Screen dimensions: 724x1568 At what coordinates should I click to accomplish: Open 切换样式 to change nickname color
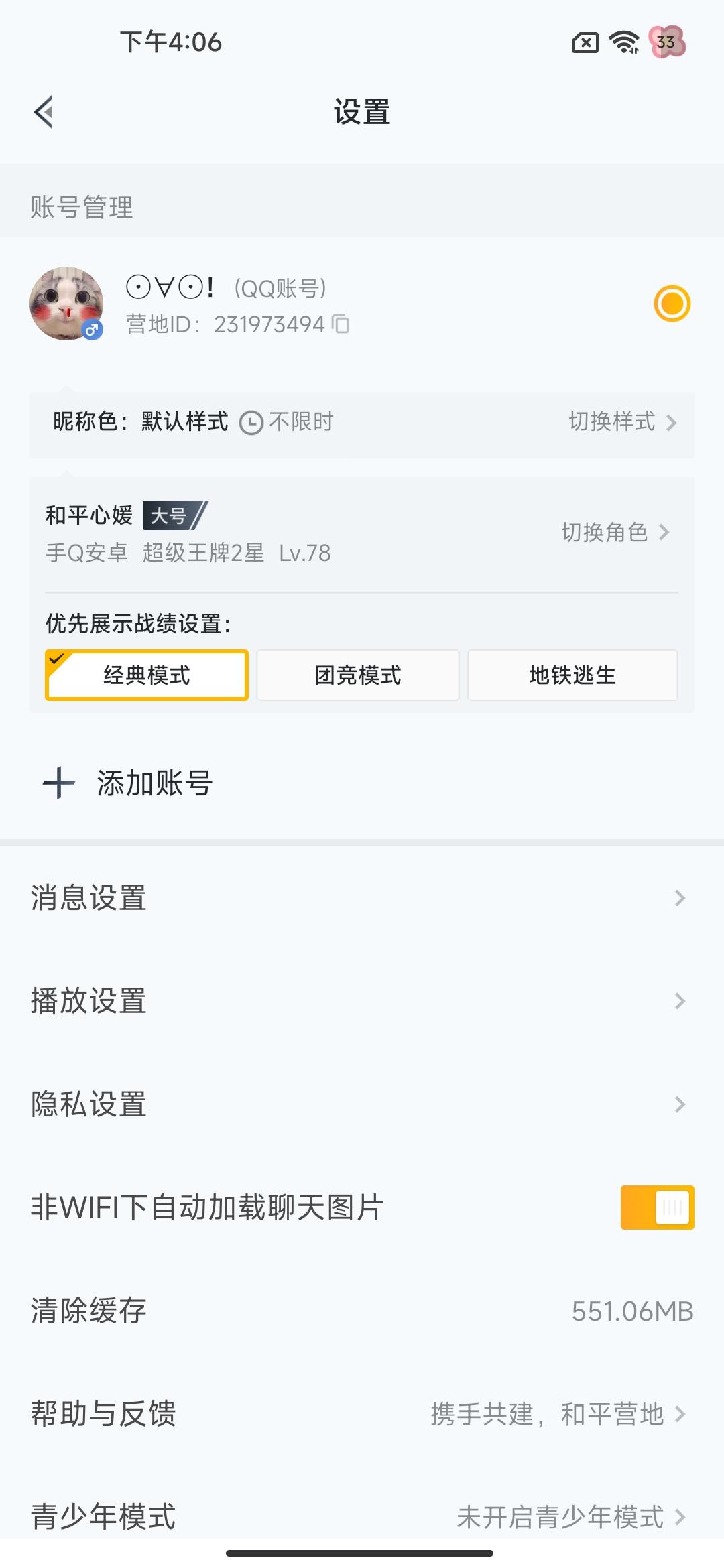pyautogui.click(x=620, y=422)
